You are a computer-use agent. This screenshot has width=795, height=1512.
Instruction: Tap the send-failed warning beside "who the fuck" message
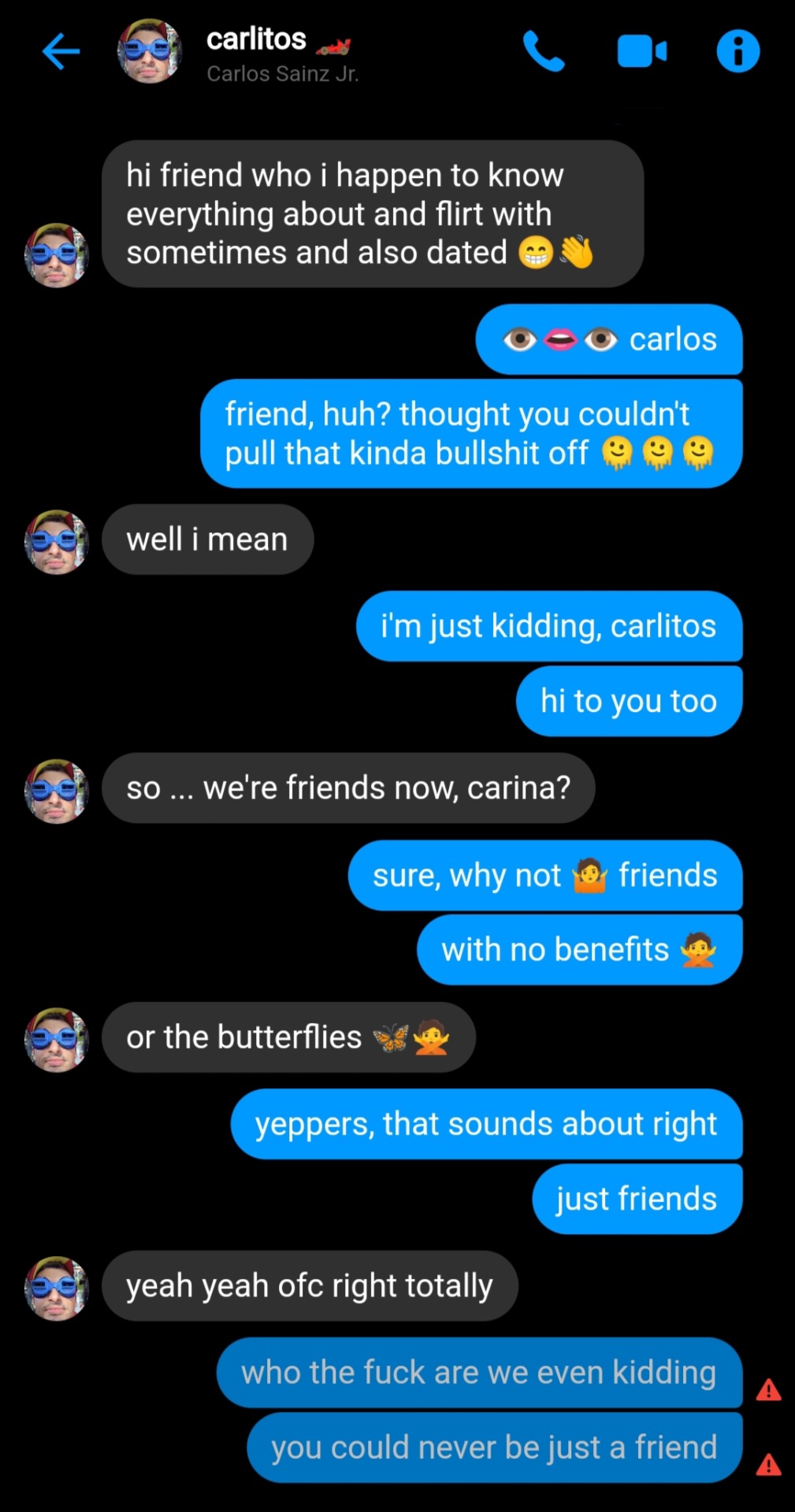coord(768,1390)
